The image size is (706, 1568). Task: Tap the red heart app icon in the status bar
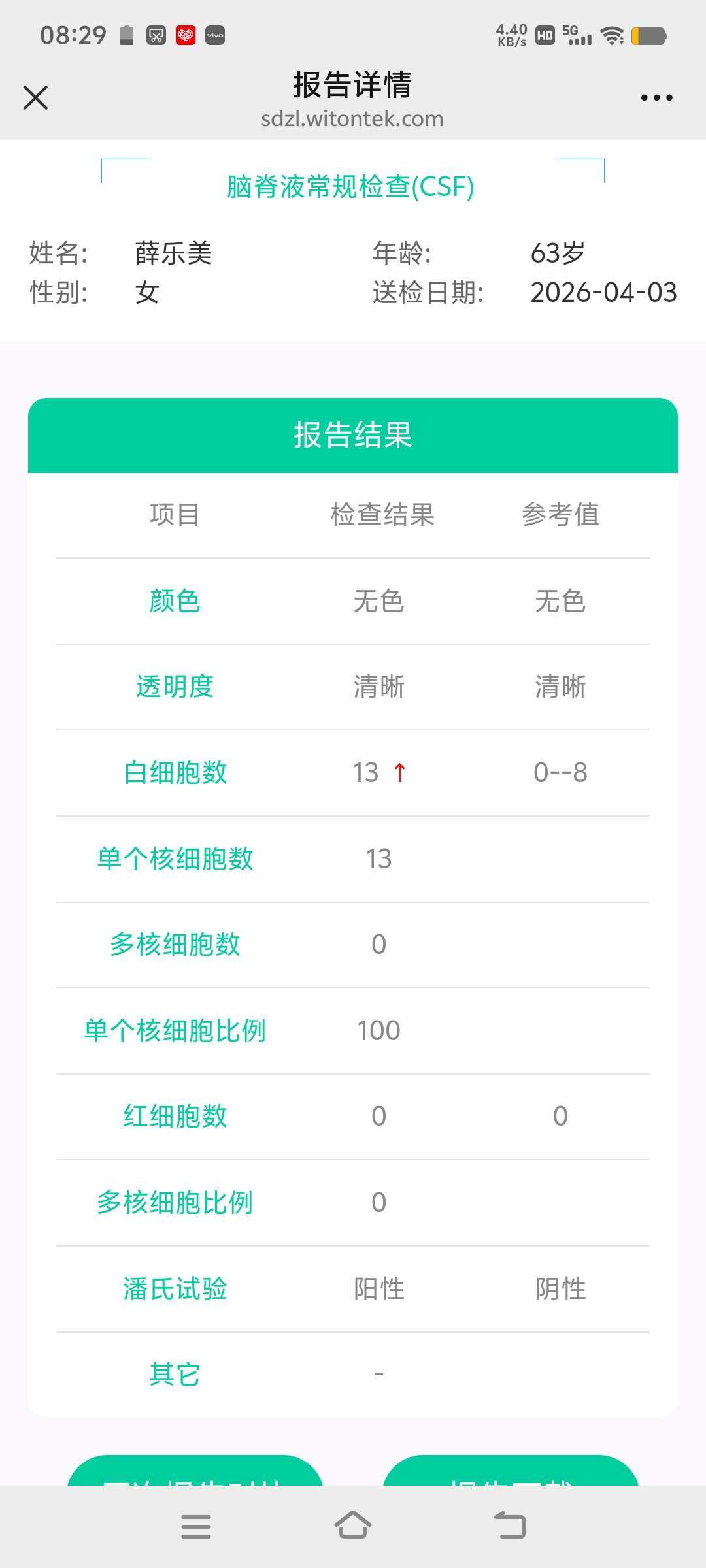click(185, 36)
